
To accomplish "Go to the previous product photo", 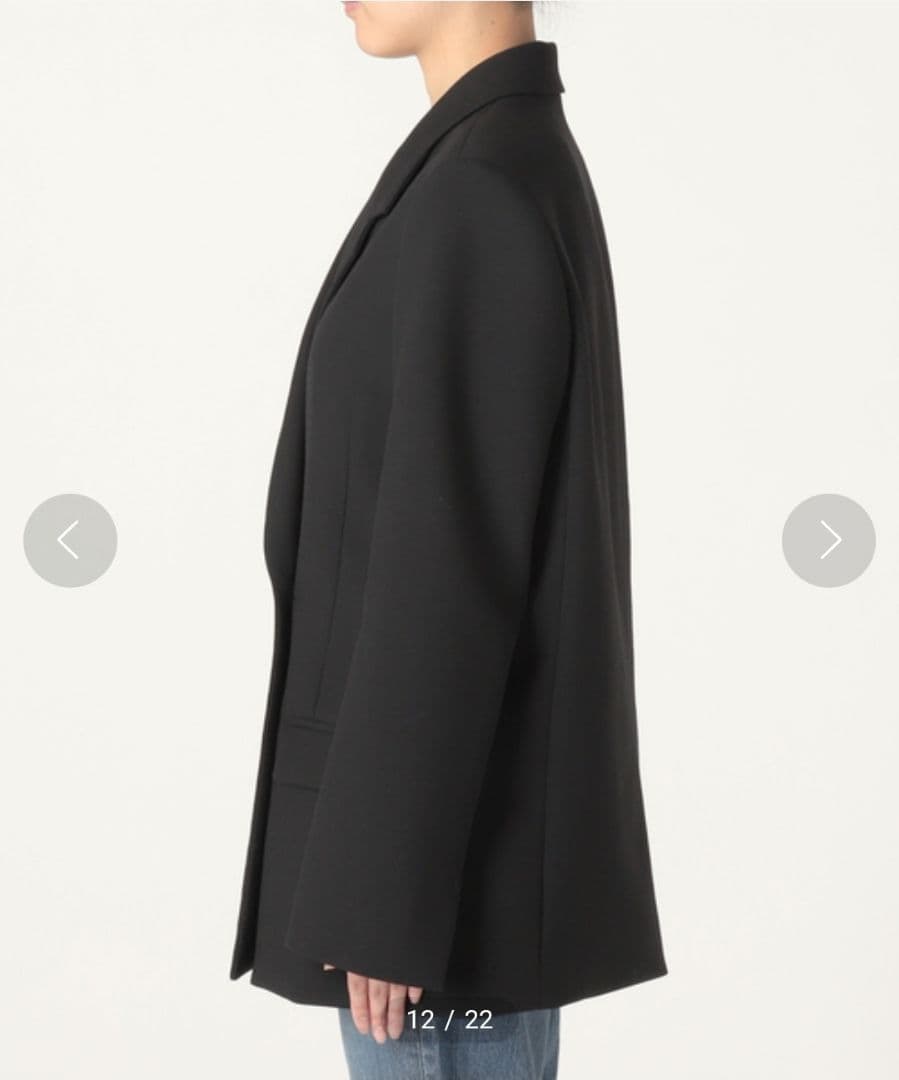I will click(x=70, y=540).
